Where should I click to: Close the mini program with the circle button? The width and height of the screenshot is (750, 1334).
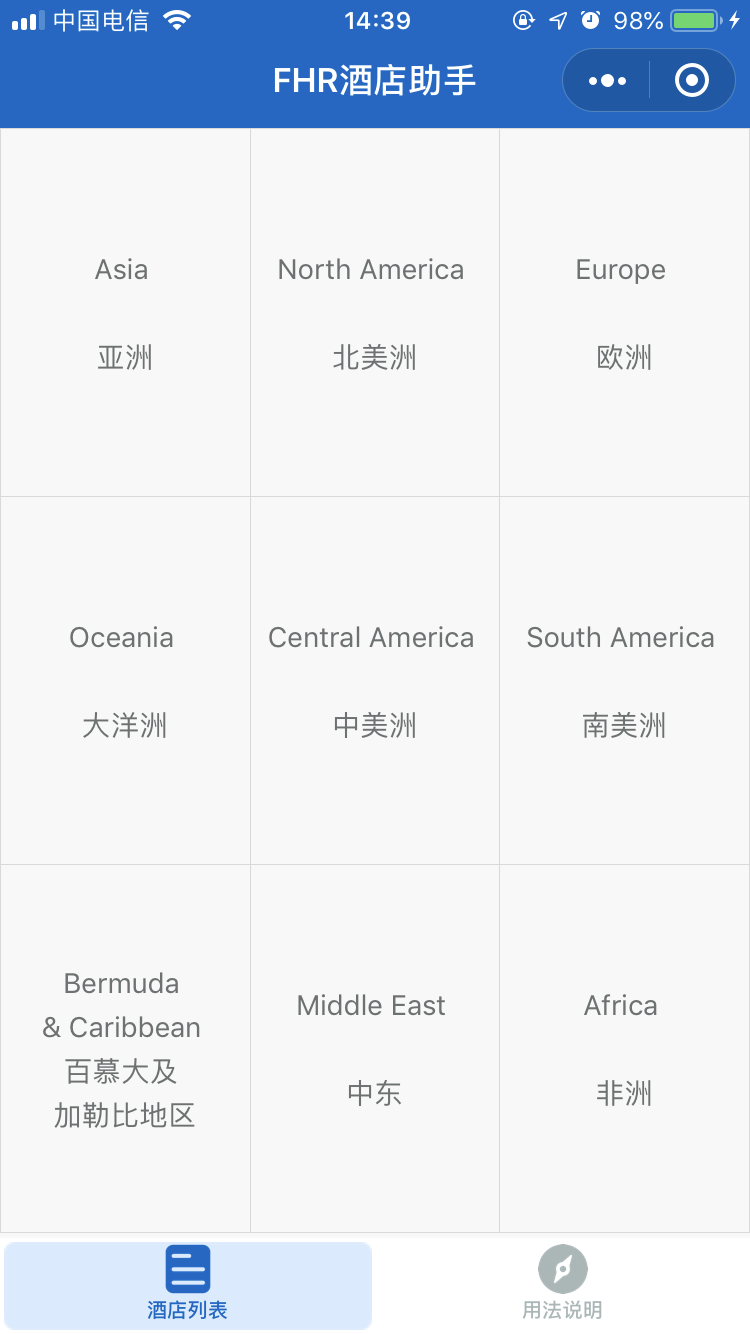coord(692,80)
